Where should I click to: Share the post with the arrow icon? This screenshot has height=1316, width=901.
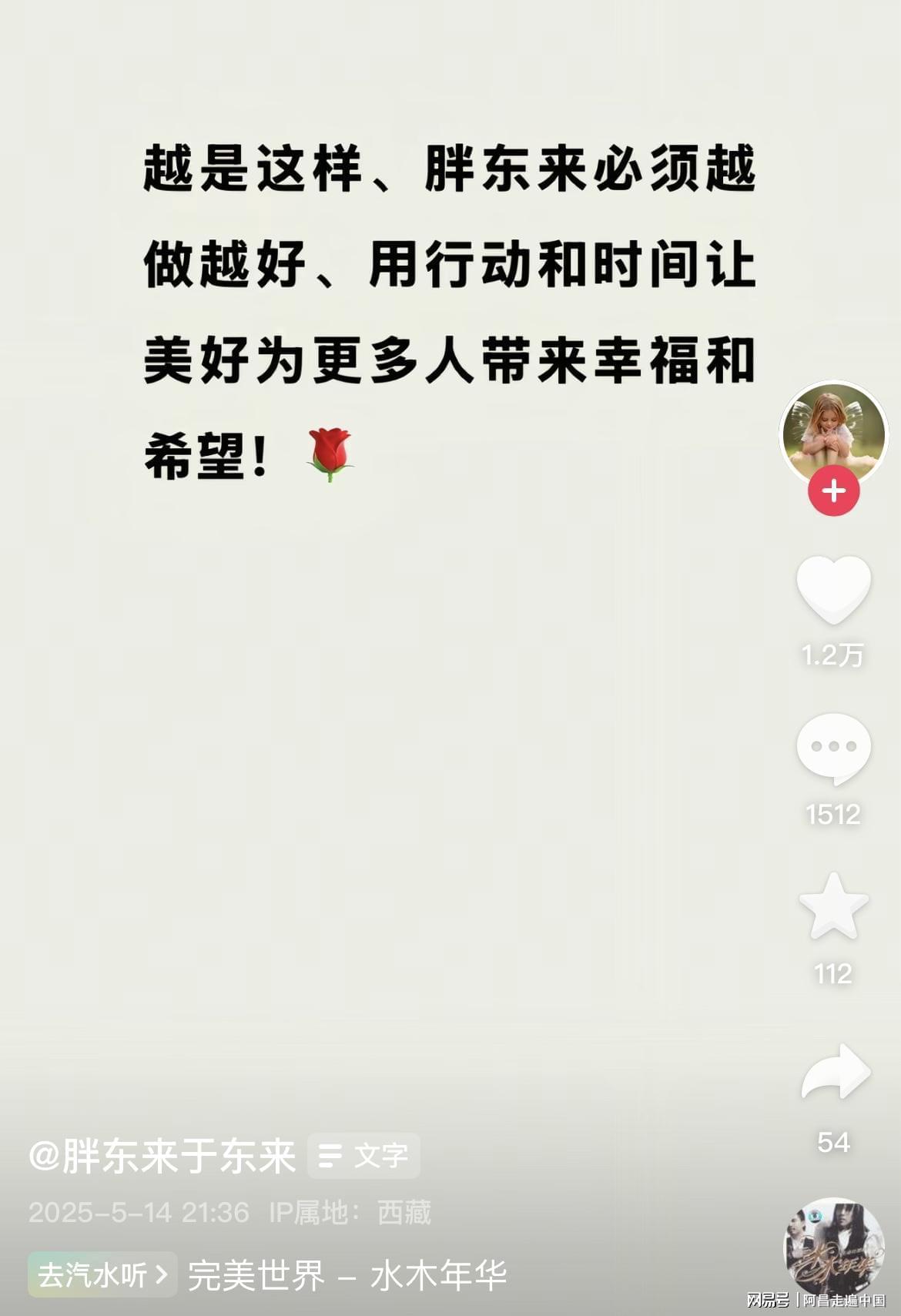(835, 1072)
